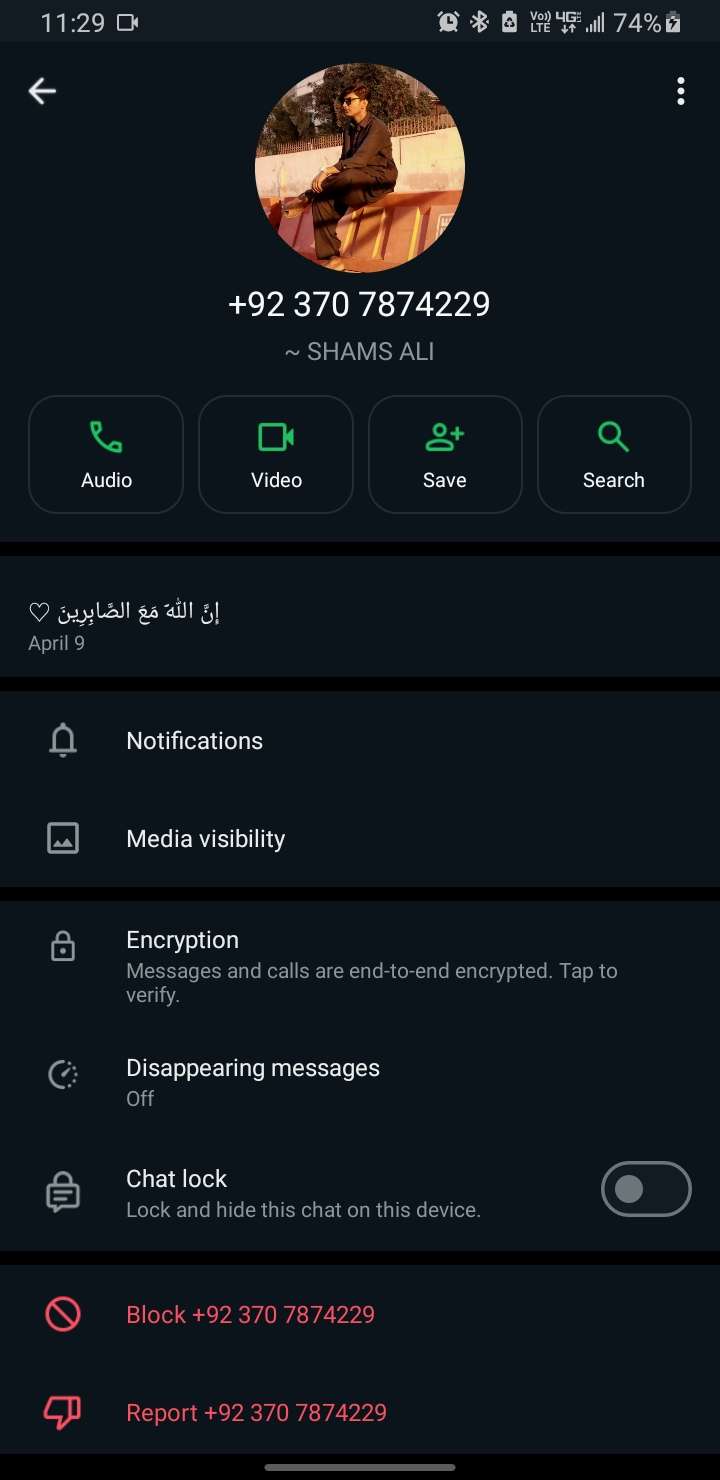This screenshot has width=720, height=1480.
Task: Enable the Chat lock switch
Action: click(645, 1189)
